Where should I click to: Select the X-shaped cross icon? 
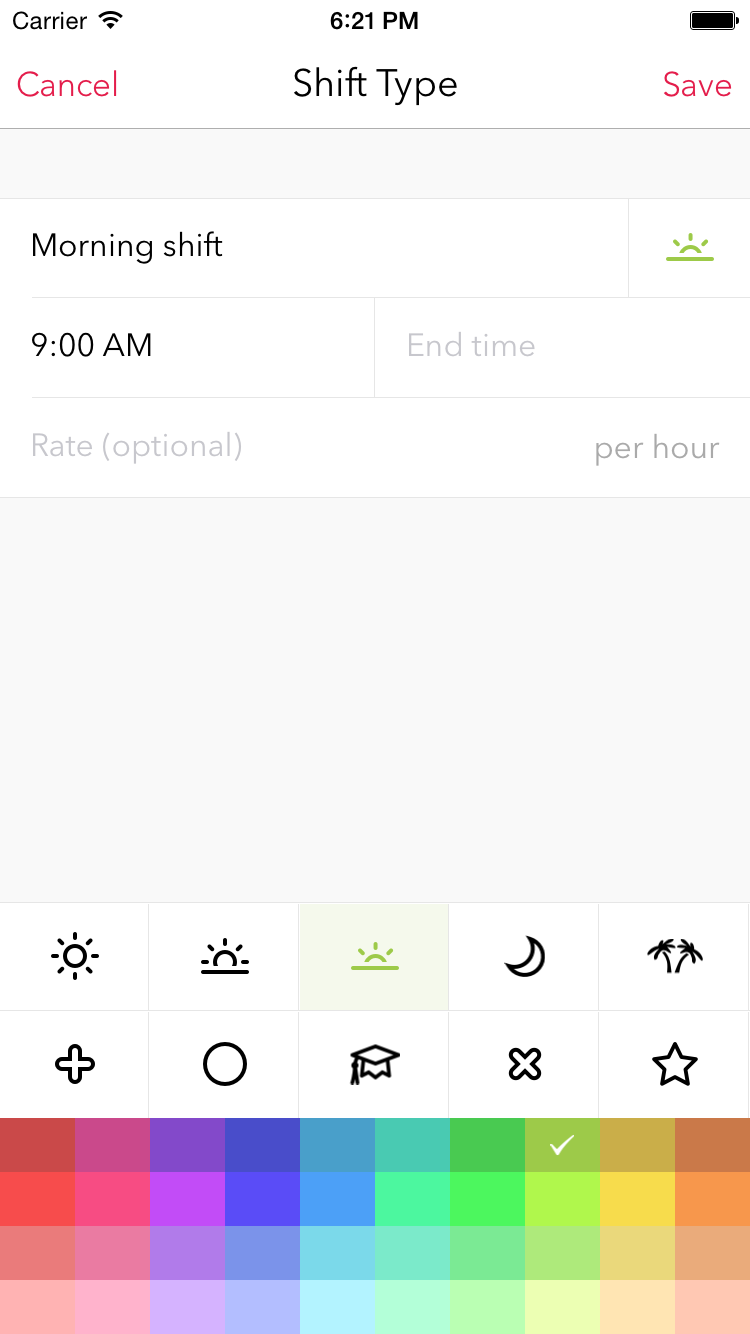pos(524,1065)
